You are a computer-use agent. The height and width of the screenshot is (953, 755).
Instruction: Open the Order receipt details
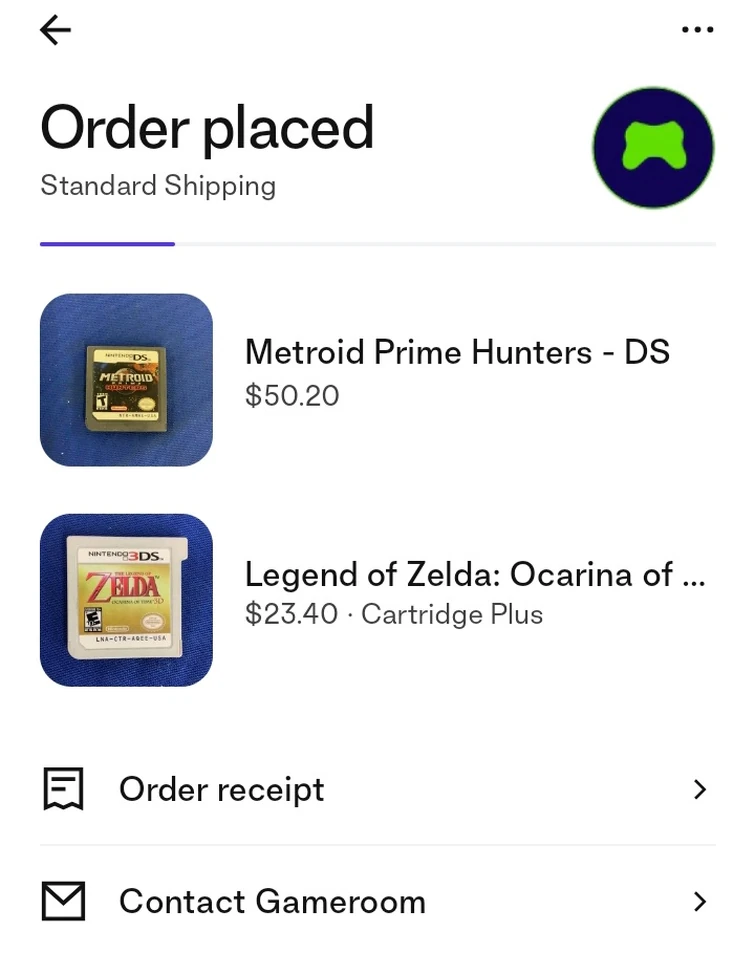pos(221,789)
